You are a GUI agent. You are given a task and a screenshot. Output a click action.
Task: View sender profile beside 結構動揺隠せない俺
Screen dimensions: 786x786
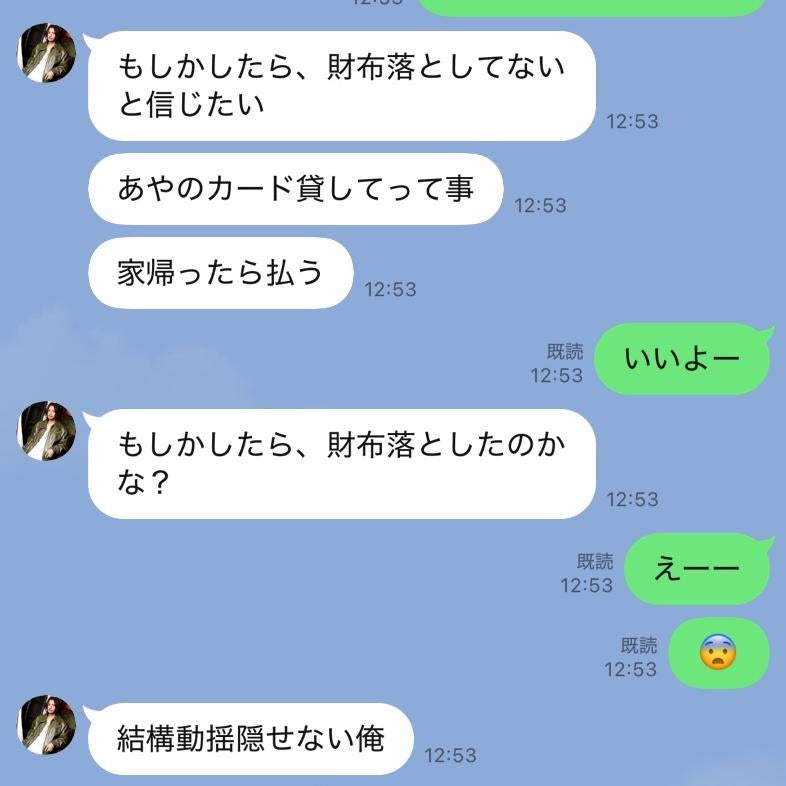pos(47,725)
